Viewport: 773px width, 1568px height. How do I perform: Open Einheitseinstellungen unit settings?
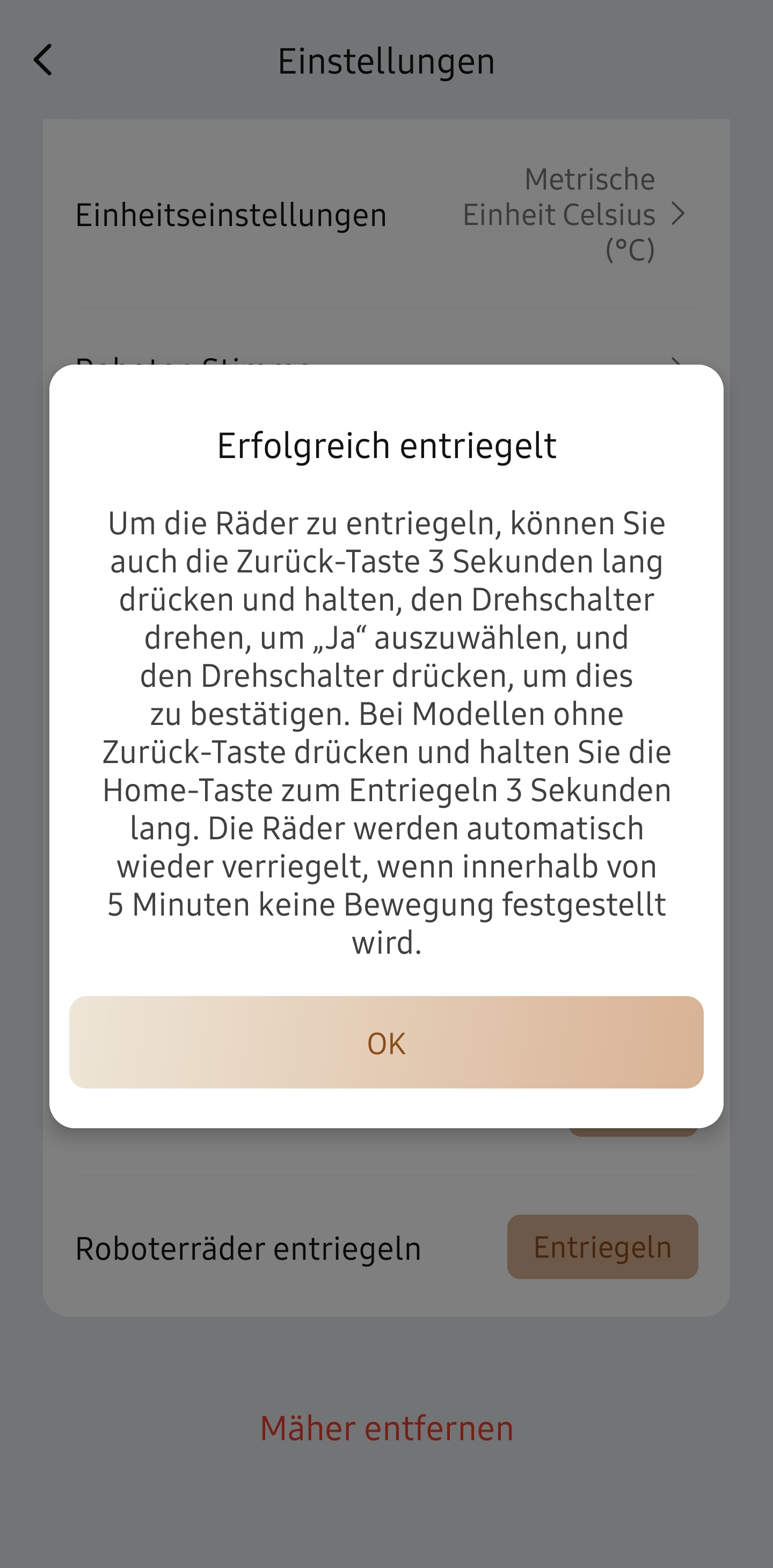pyautogui.click(x=386, y=214)
